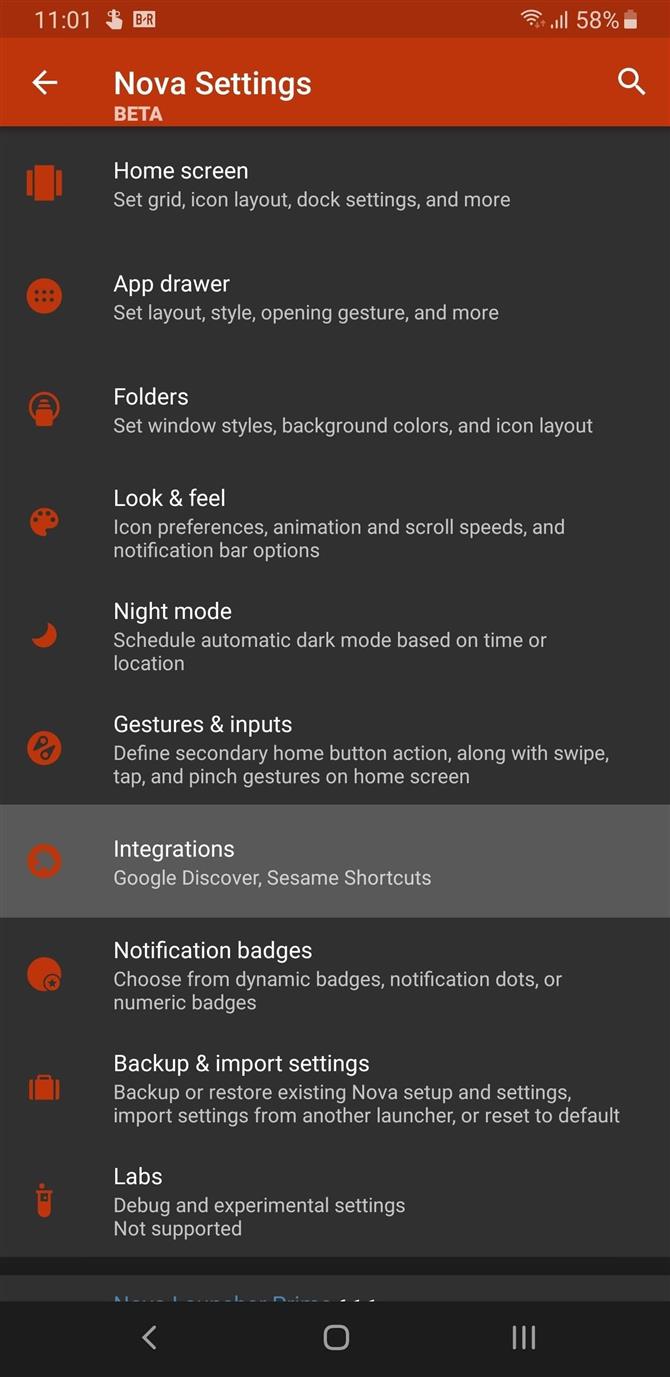Open Integrations settings
The width and height of the screenshot is (670, 1377).
coord(335,861)
